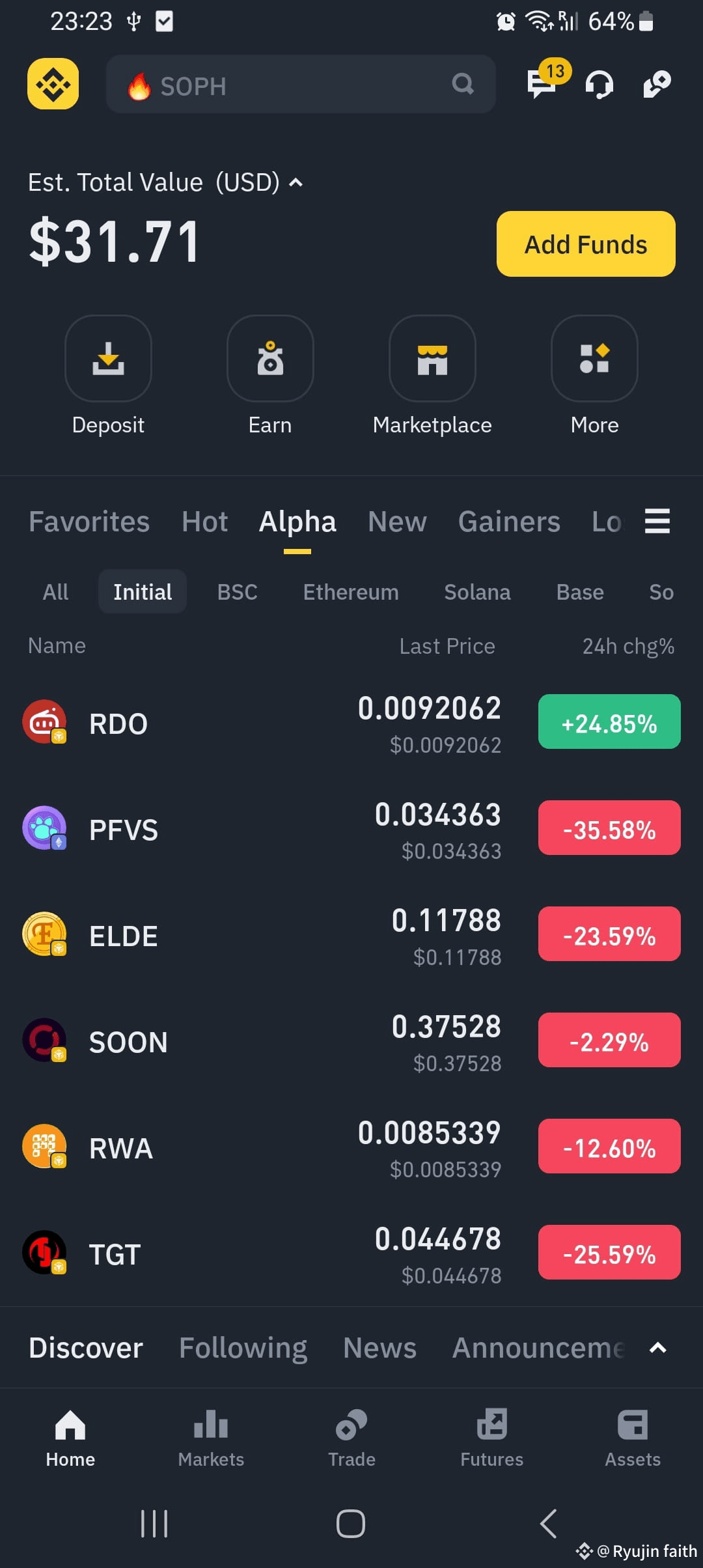Toggle RDO's green 24h change badge
The height and width of the screenshot is (1568, 703).
[609, 721]
